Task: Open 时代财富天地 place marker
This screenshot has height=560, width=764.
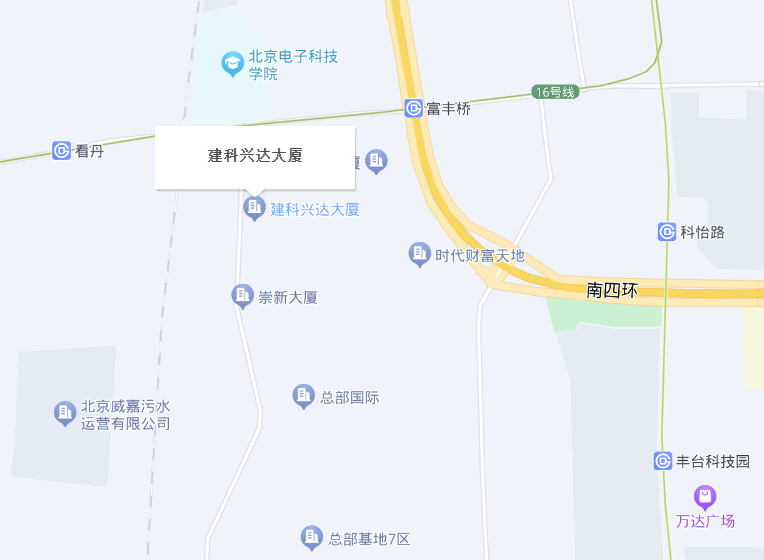Action: tap(420, 254)
